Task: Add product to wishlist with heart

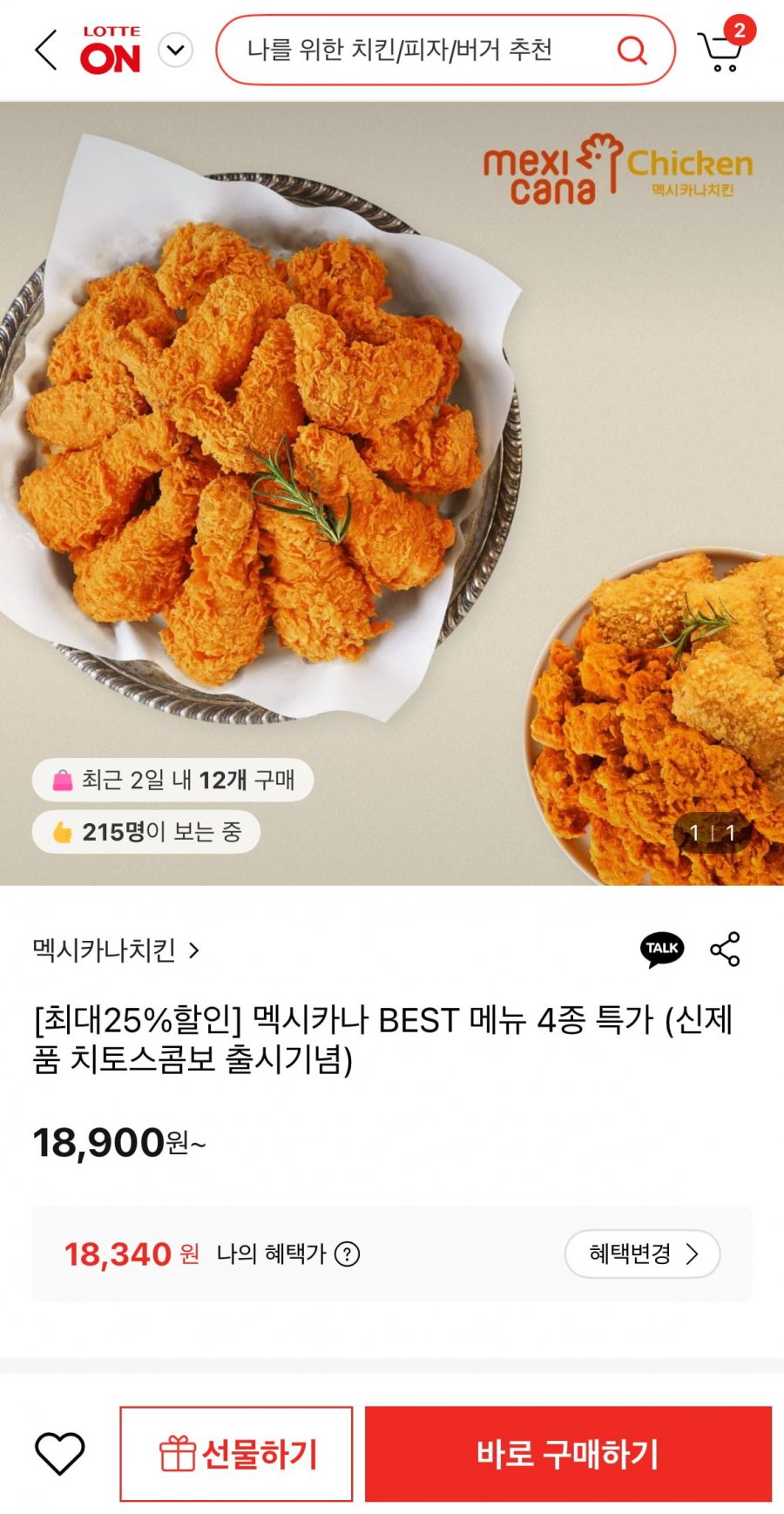Action: [59, 1453]
